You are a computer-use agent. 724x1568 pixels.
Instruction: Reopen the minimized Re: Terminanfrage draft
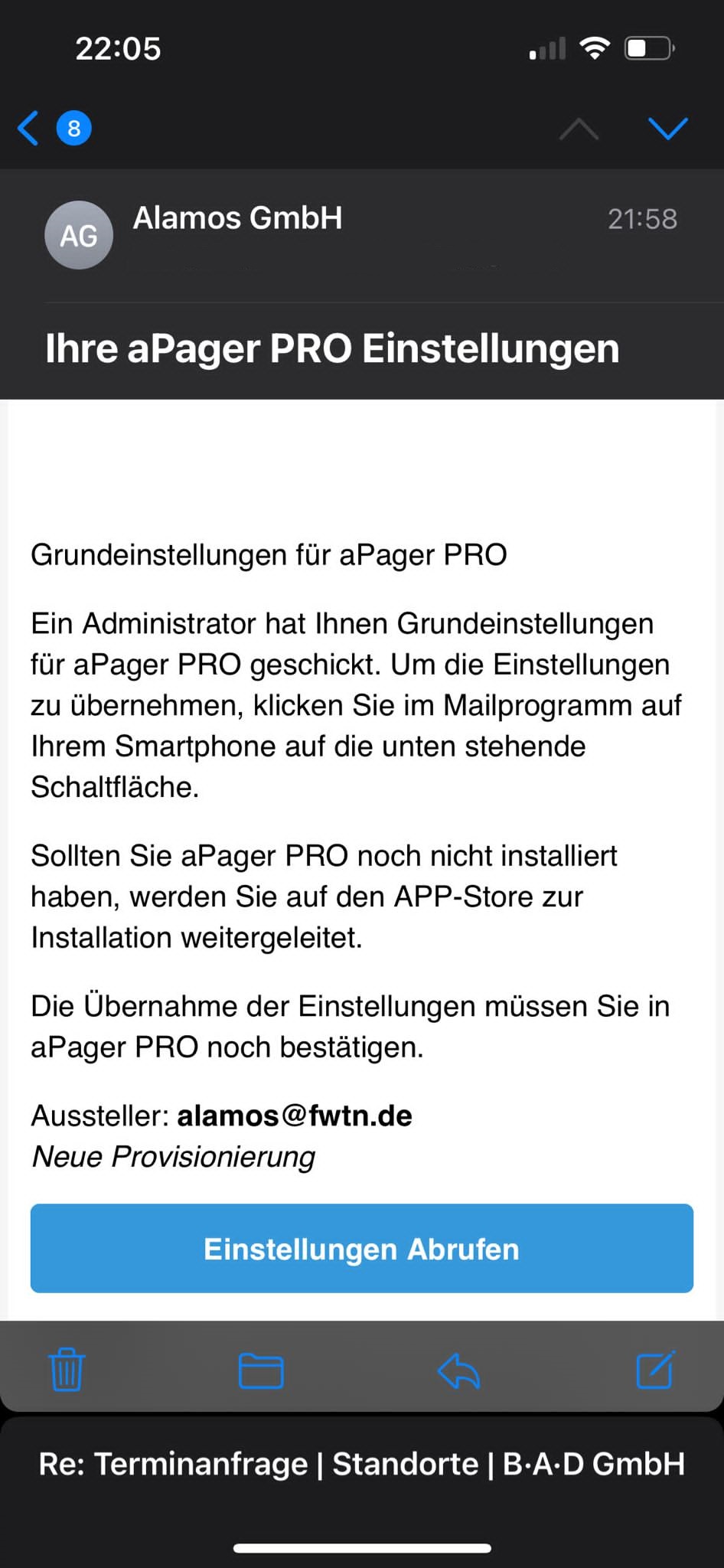point(362,1463)
